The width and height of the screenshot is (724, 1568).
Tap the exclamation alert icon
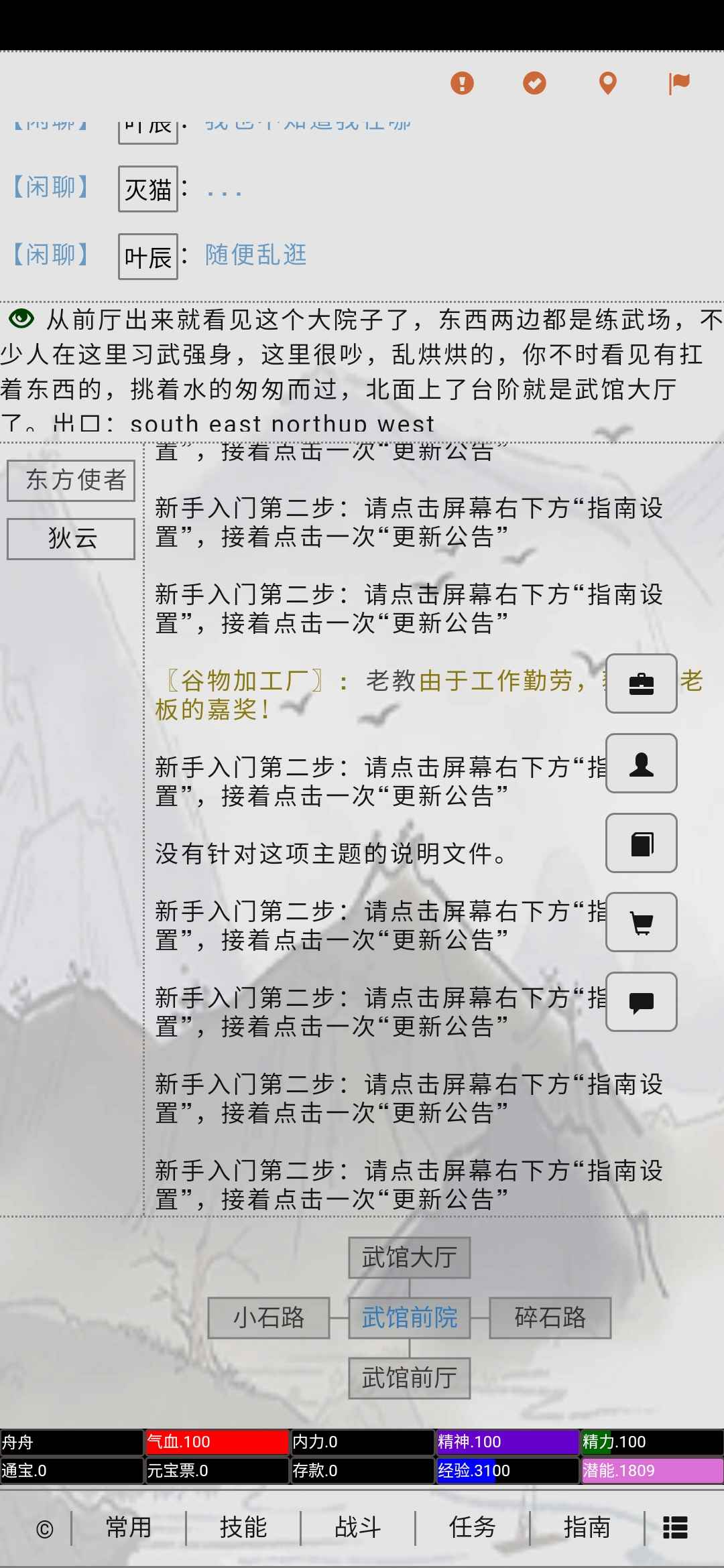pyautogui.click(x=462, y=83)
